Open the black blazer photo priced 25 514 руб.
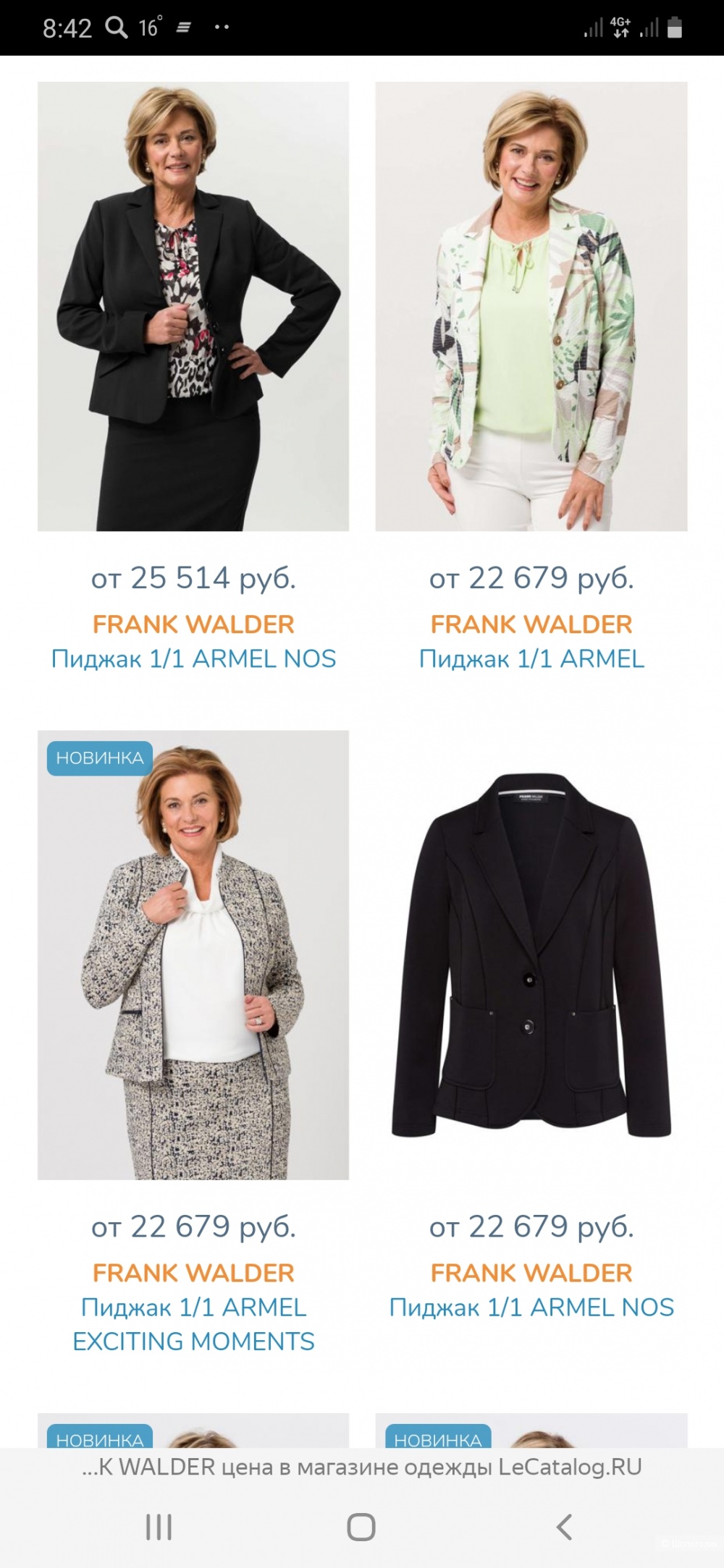724x1568 pixels. click(193, 306)
